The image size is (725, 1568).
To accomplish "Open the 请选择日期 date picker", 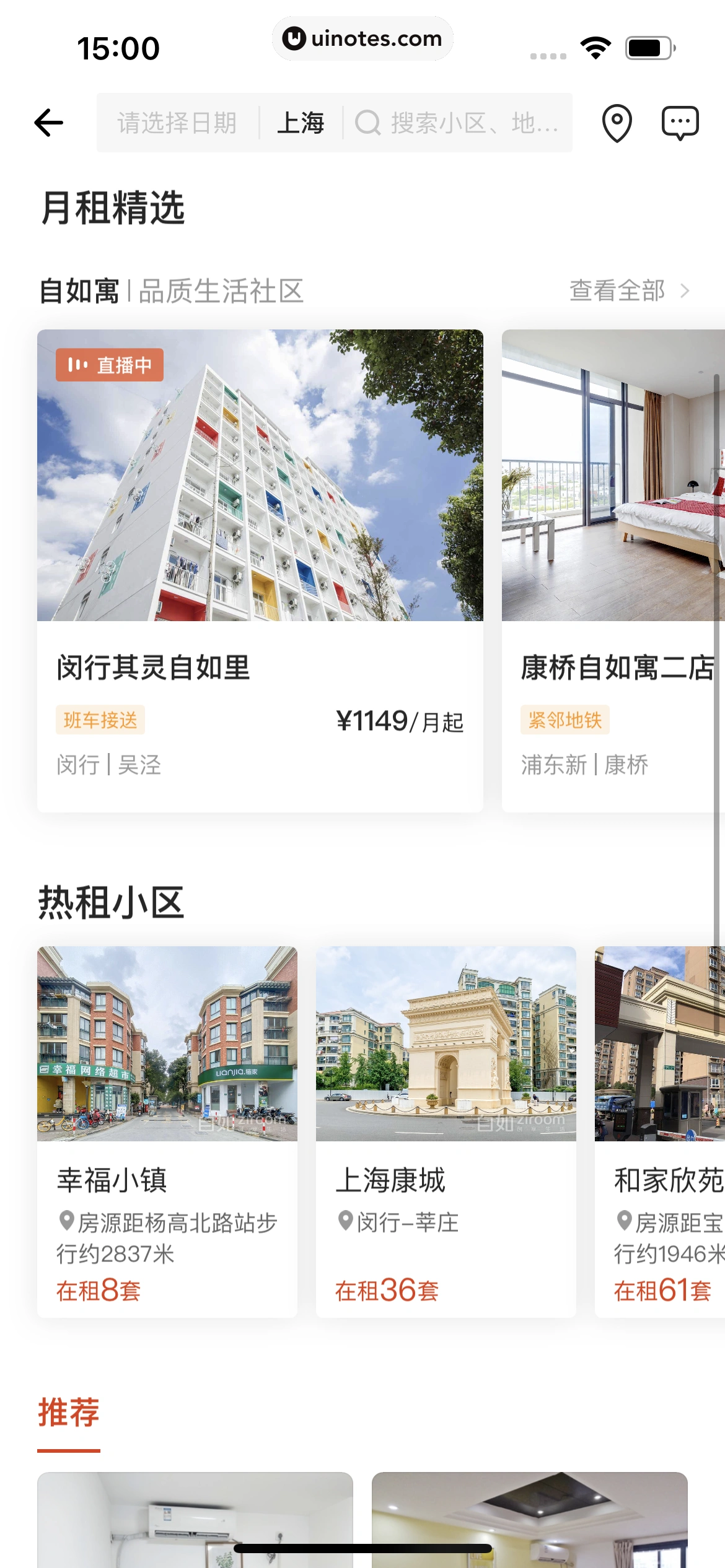I will [x=176, y=123].
